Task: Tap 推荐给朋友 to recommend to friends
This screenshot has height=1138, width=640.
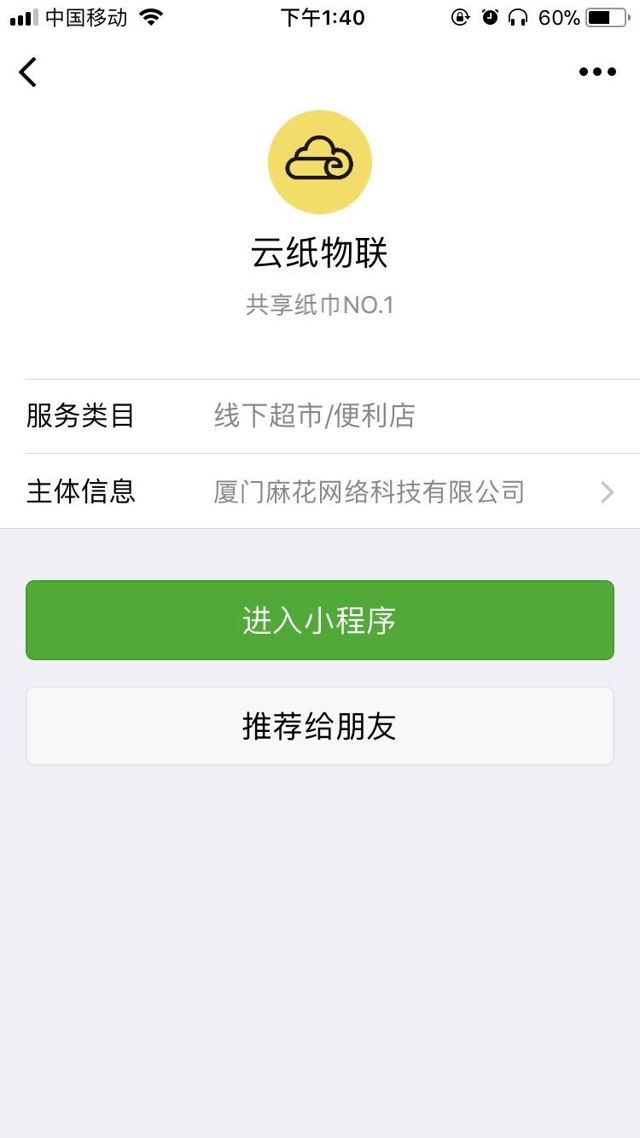Action: coord(320,726)
